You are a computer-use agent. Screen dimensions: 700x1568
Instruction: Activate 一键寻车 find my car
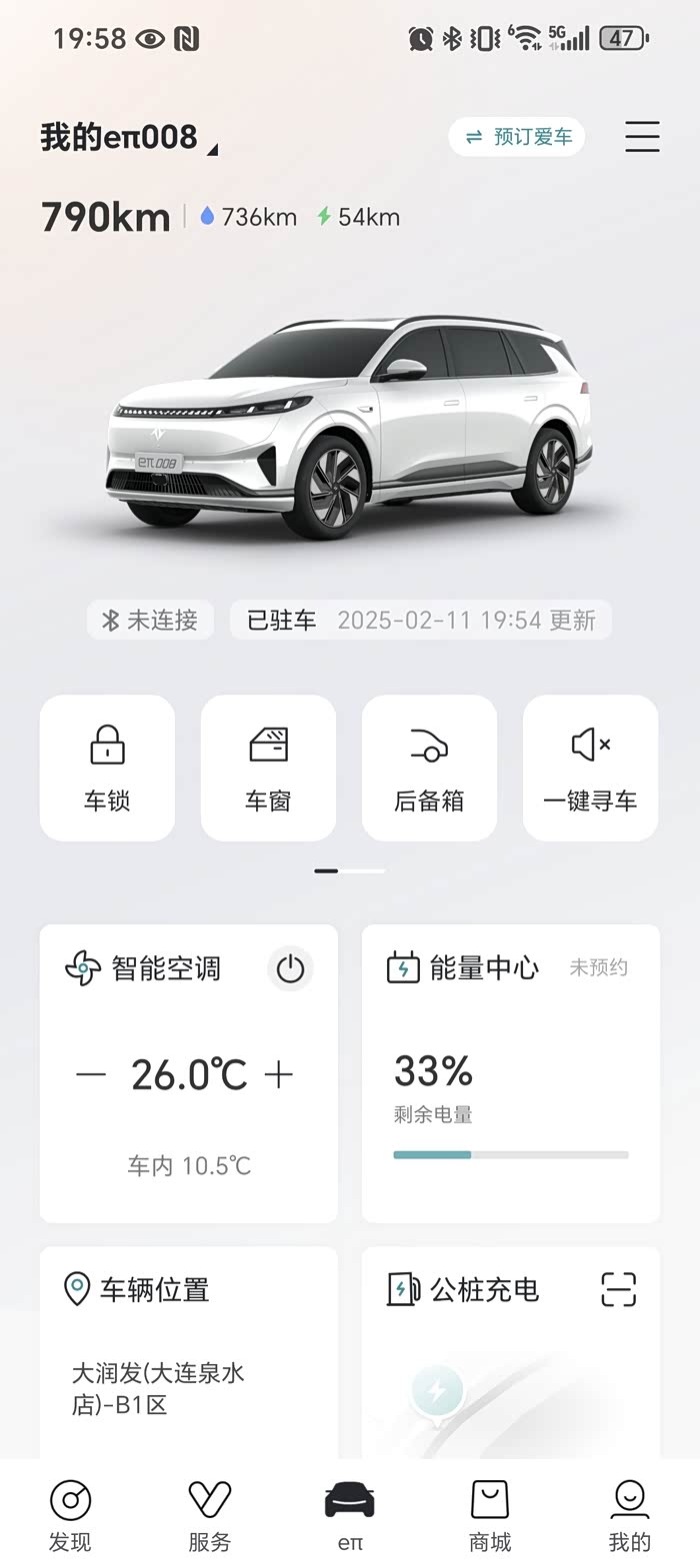[x=590, y=768]
